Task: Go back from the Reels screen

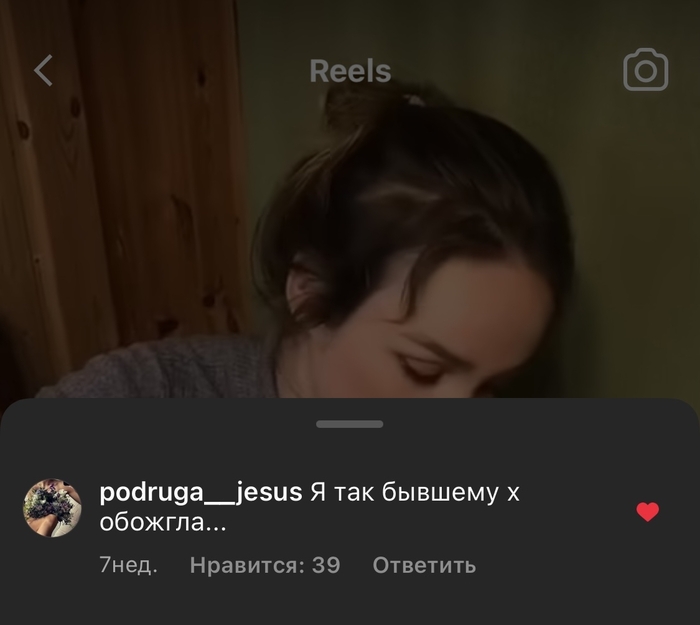Action: click(x=43, y=70)
